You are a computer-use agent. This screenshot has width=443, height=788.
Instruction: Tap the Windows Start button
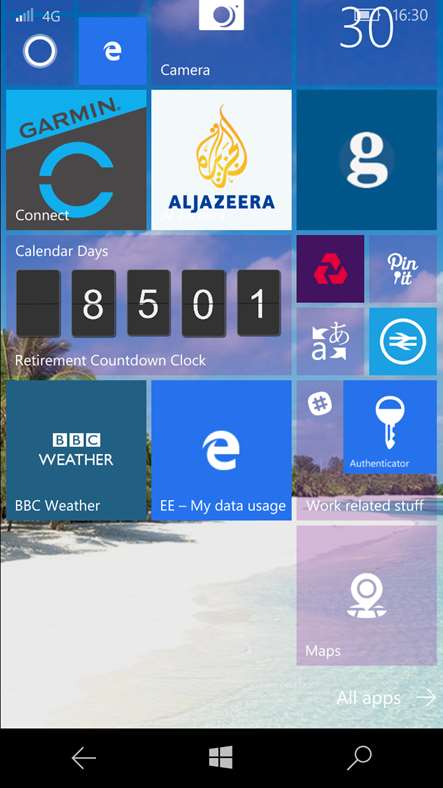pos(221,757)
